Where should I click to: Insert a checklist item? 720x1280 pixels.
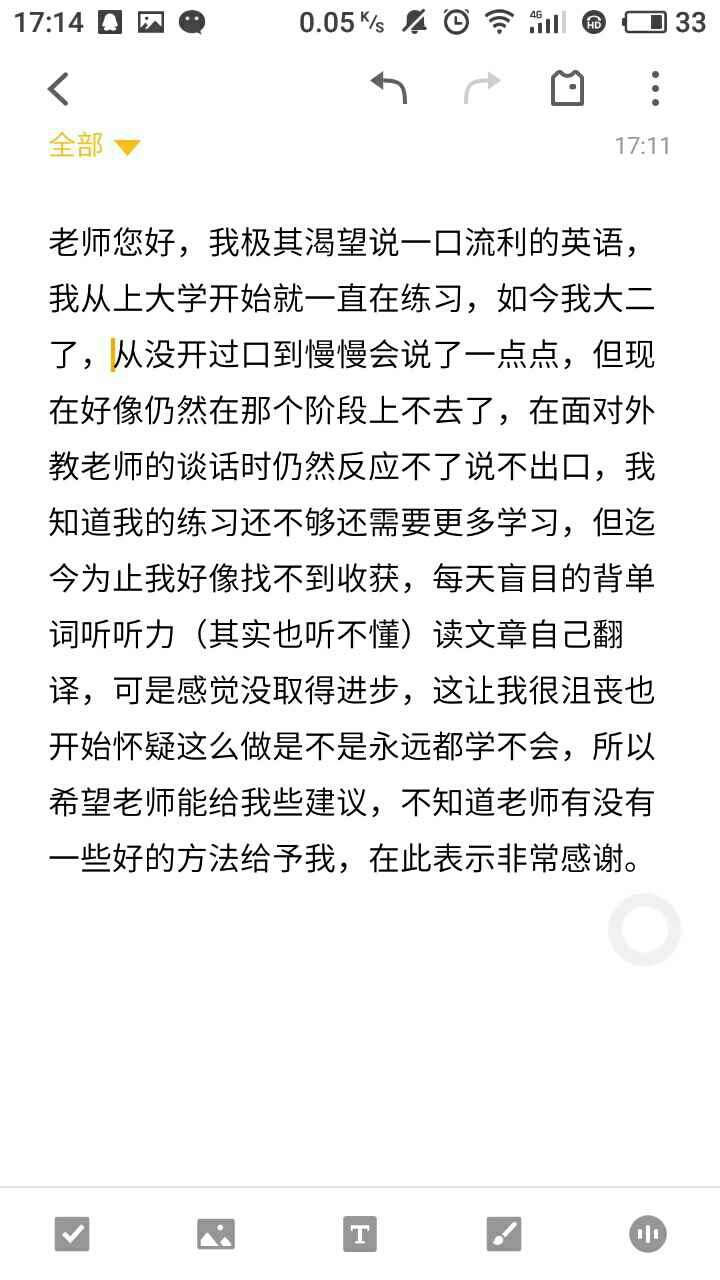(x=72, y=1234)
